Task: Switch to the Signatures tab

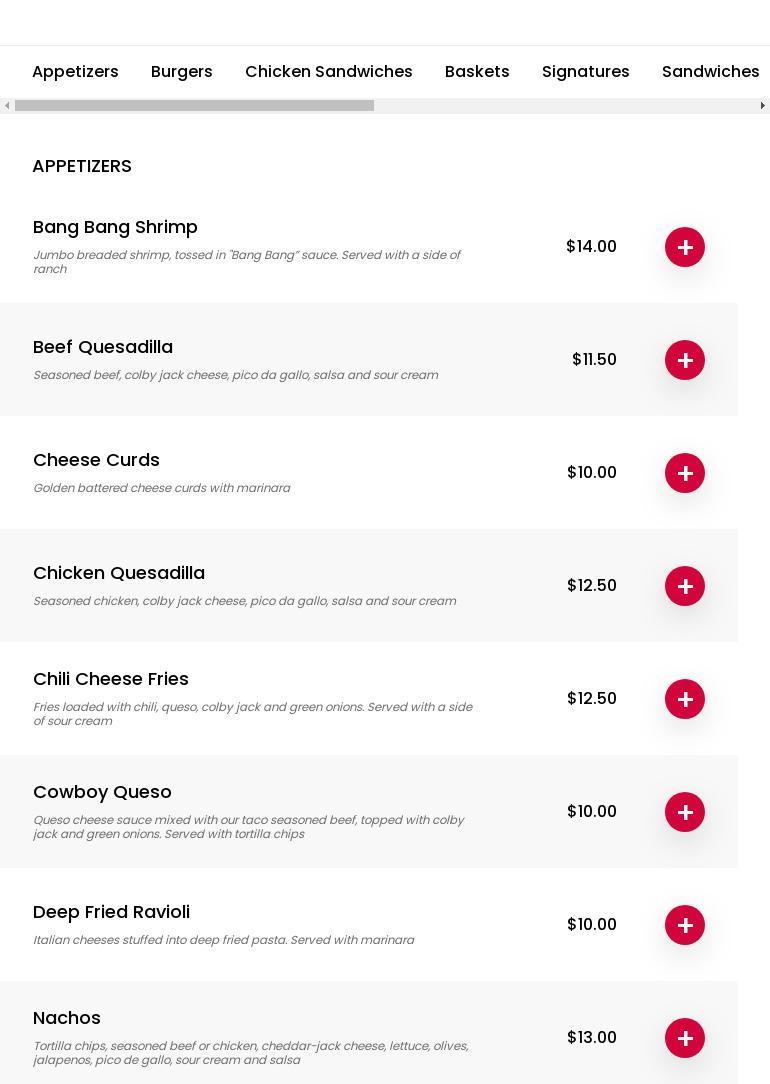Action: click(586, 72)
